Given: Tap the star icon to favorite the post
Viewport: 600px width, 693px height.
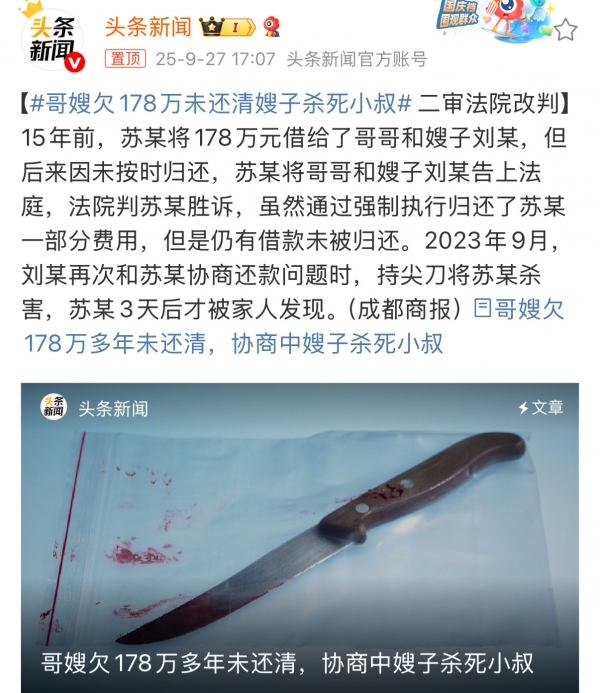Looking at the screenshot, I should coord(566,30).
